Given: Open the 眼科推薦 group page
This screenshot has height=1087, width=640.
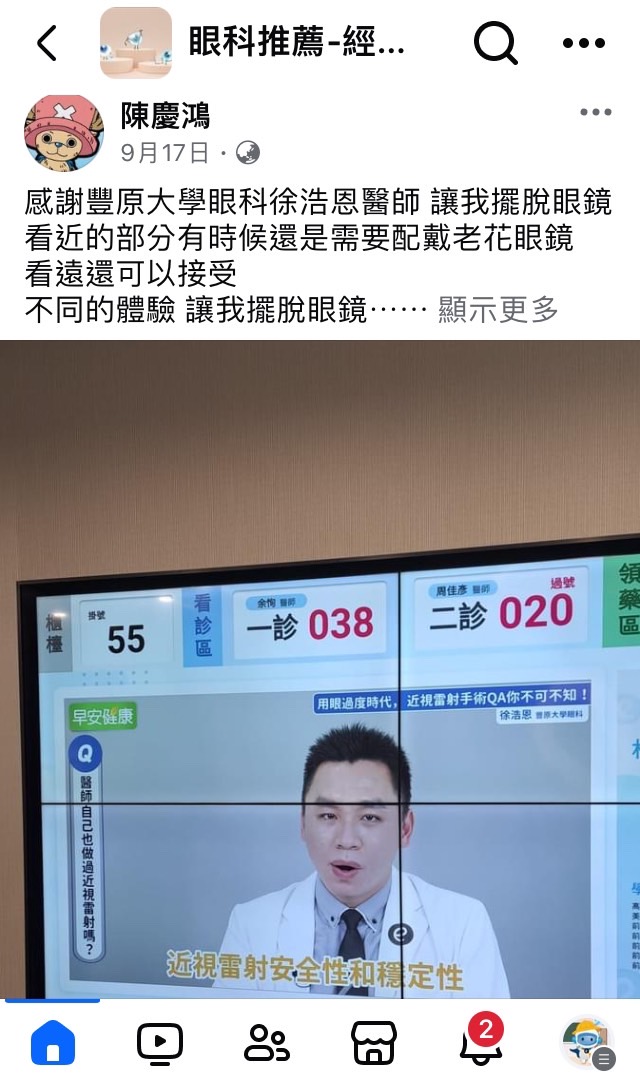Looking at the screenshot, I should point(296,42).
